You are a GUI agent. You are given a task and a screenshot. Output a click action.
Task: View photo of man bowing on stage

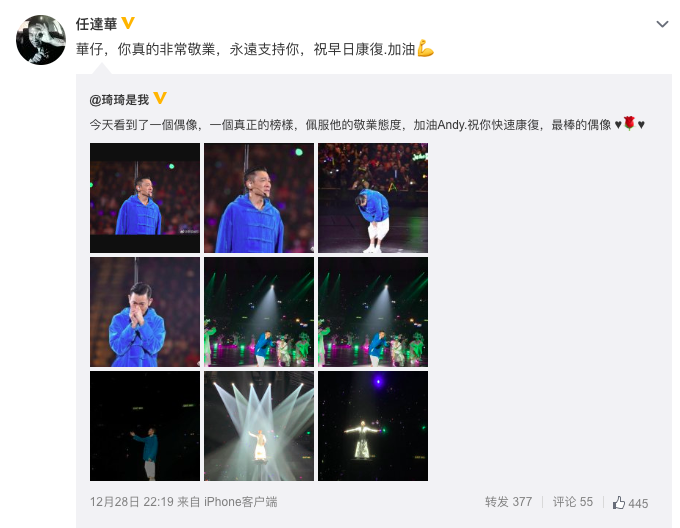[x=373, y=197]
